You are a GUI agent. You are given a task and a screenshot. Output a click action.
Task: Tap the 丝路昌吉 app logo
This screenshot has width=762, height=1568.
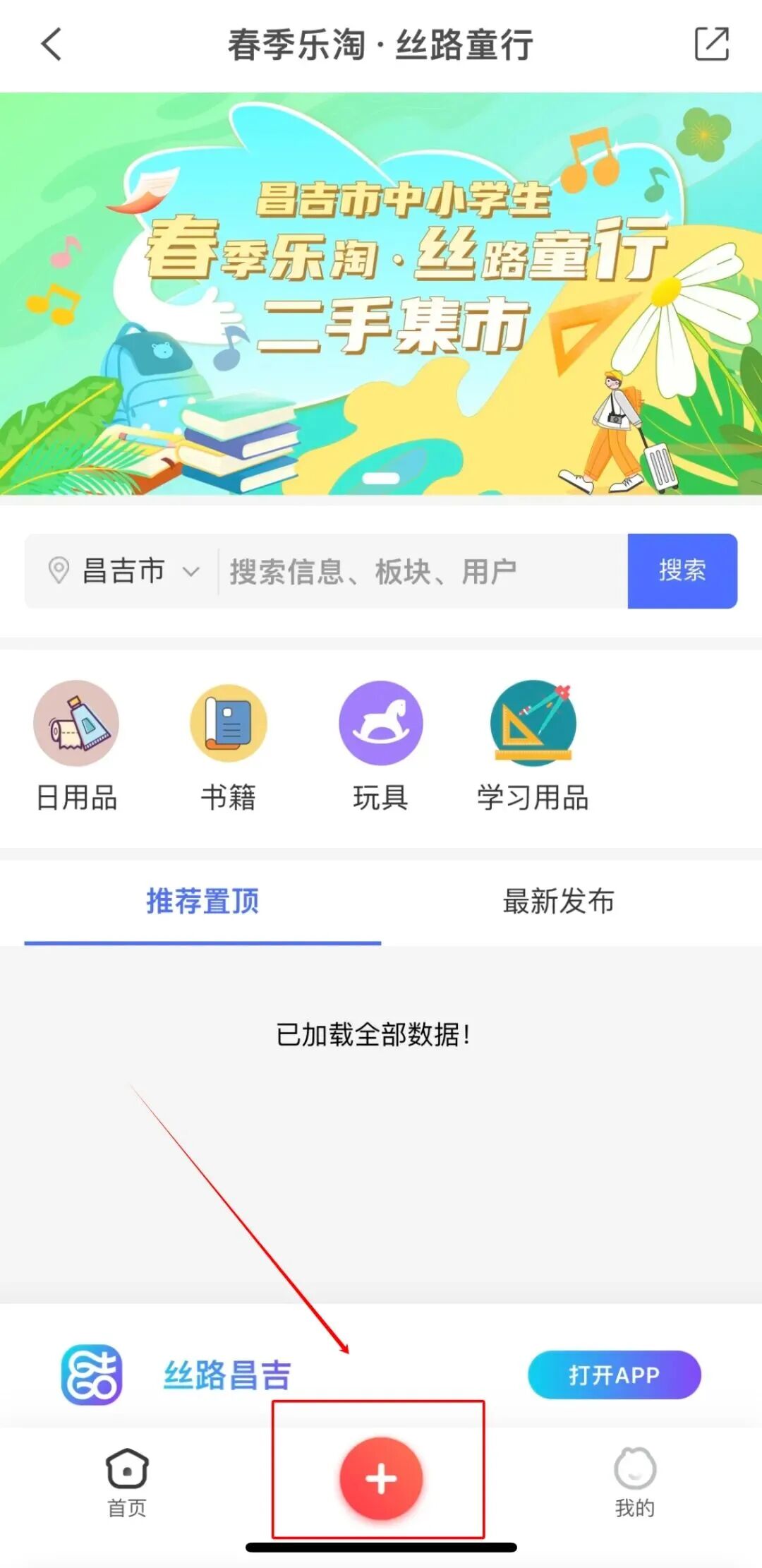click(x=90, y=1374)
